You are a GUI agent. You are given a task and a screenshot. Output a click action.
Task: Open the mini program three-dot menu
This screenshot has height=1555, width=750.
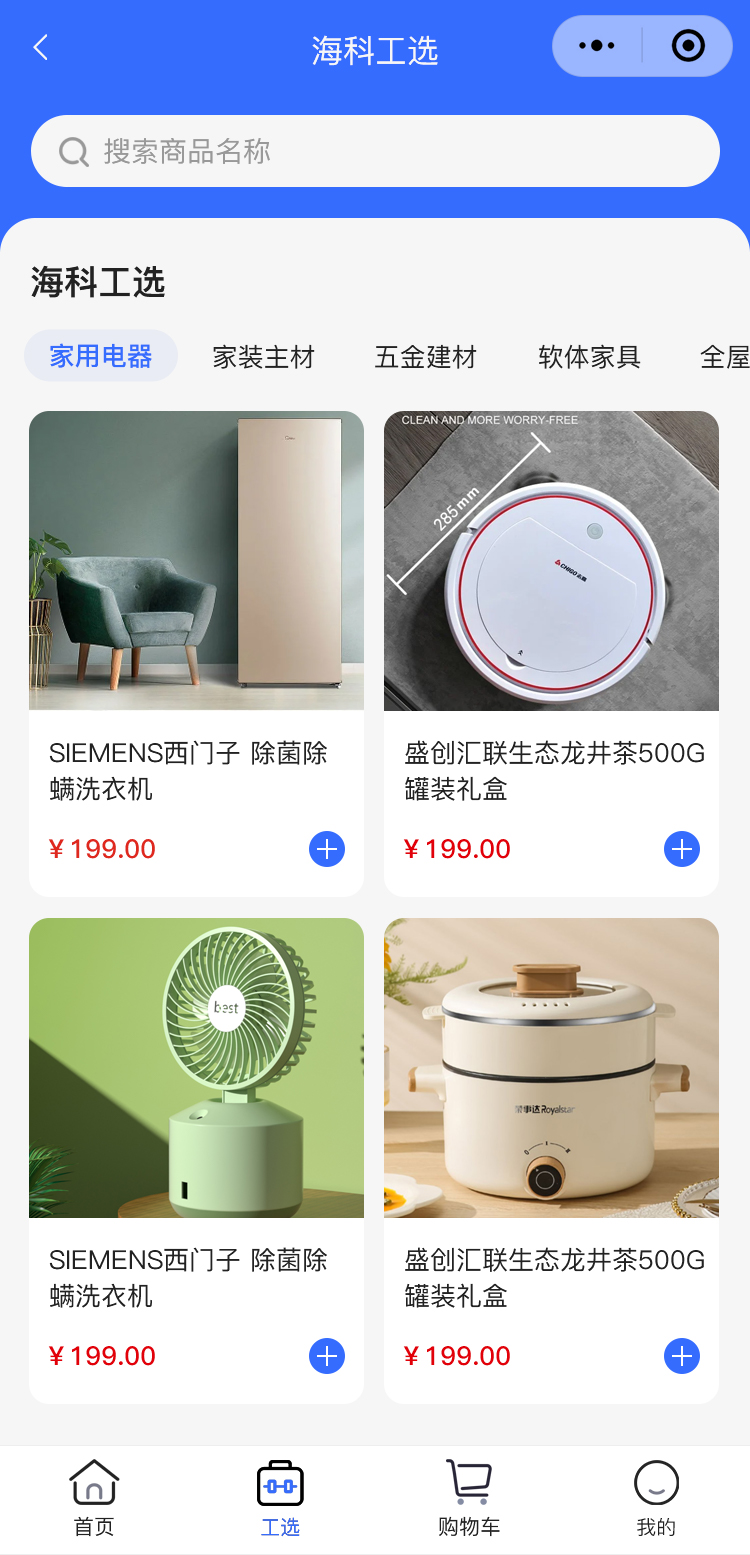[x=597, y=46]
